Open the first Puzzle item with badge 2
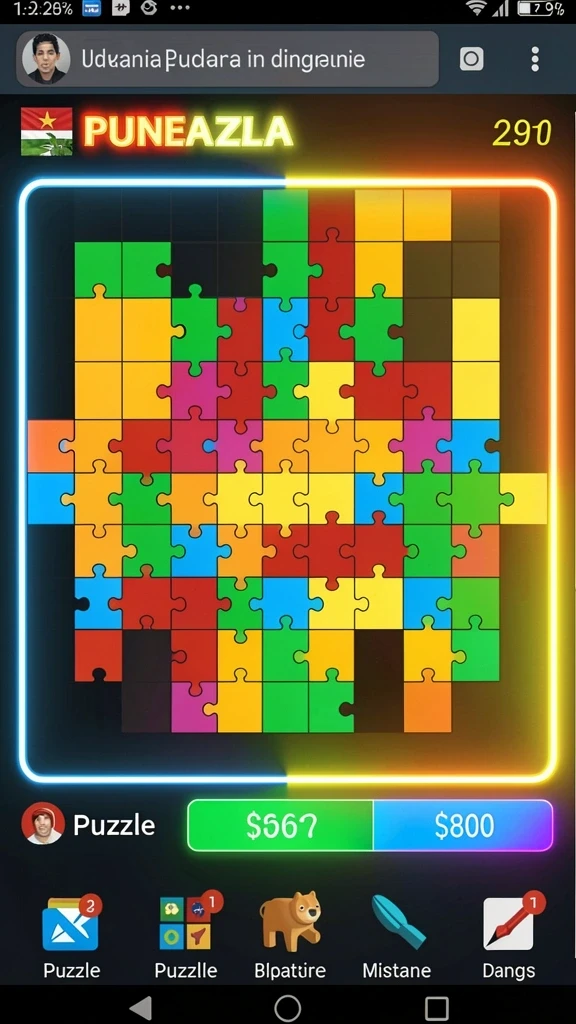 [71, 938]
